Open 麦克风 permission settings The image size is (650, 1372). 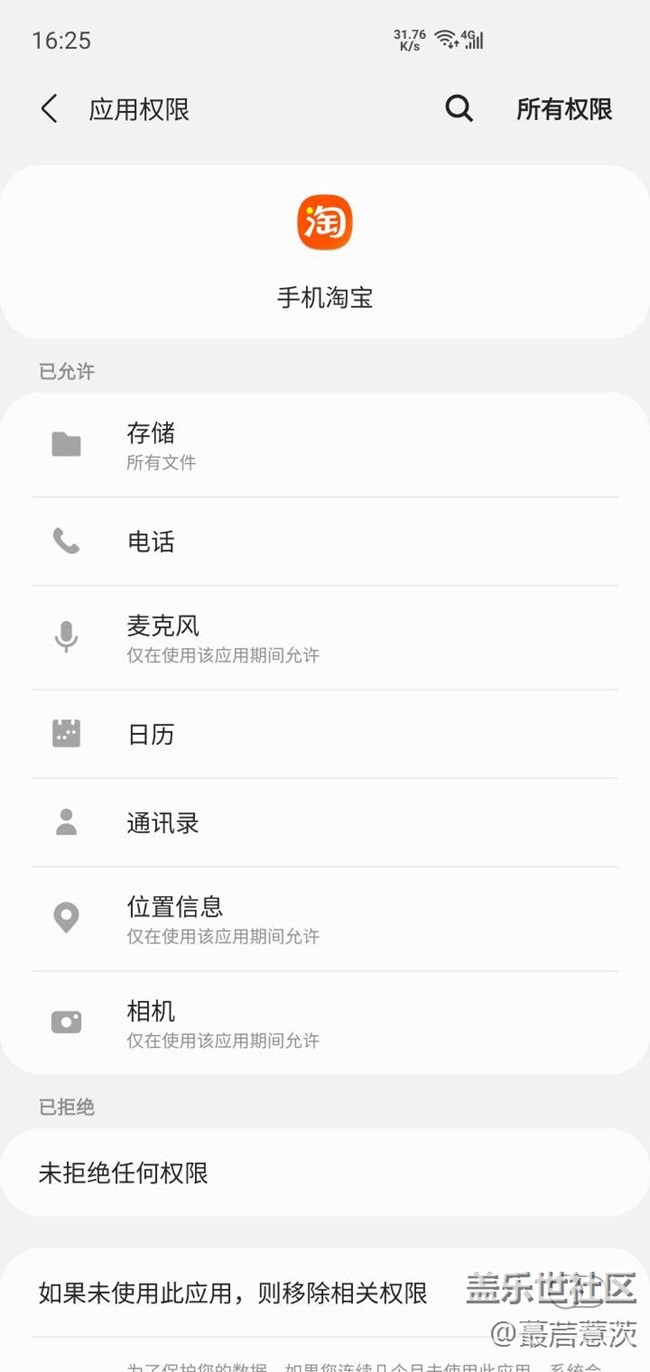pyautogui.click(x=324, y=638)
